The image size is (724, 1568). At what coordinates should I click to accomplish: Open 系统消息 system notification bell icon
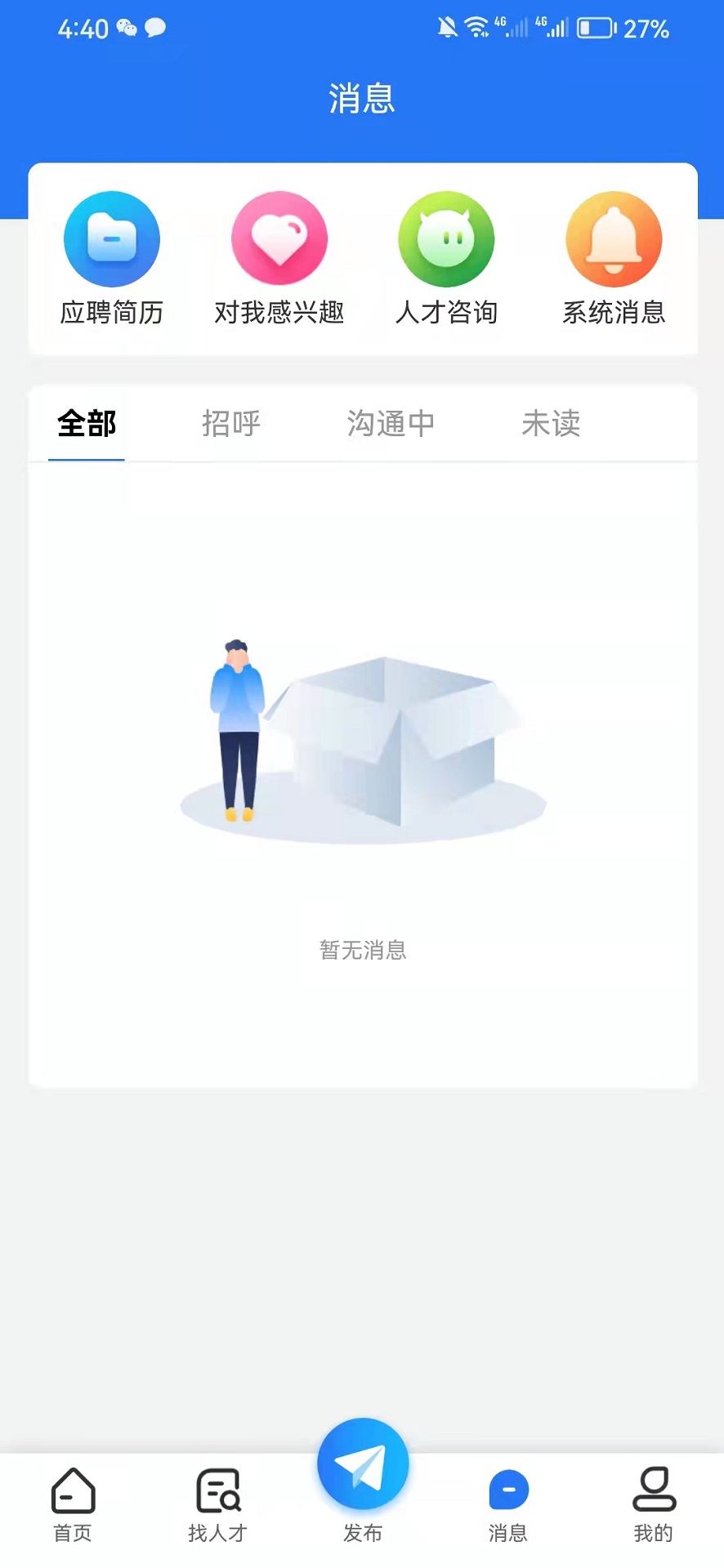pos(614,238)
